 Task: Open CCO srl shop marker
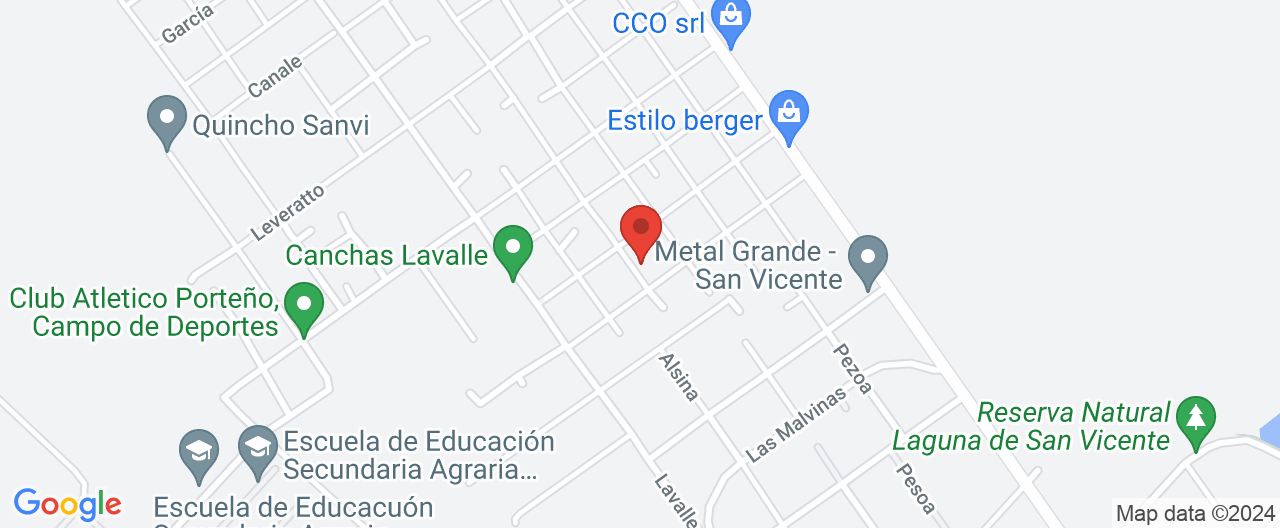732,19
